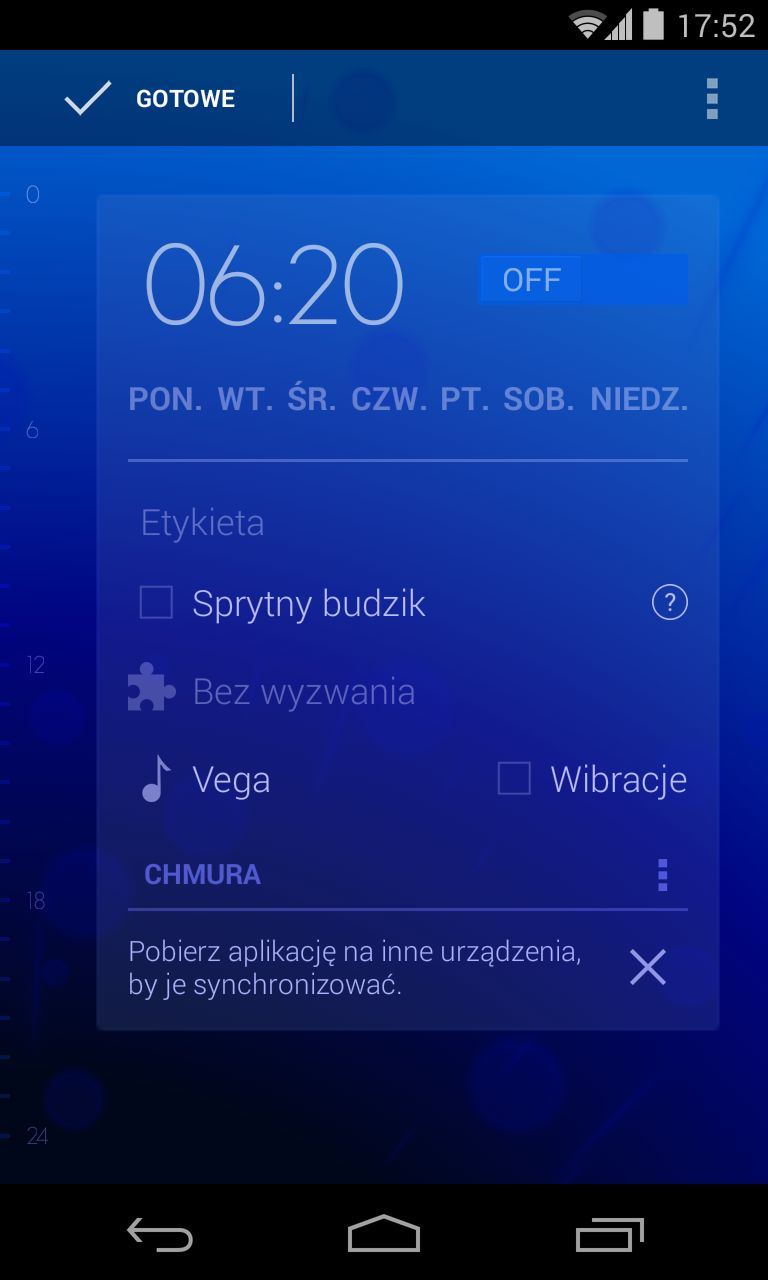Select PON. as repeat day
Screen dimensions: 768x1280
[165, 400]
